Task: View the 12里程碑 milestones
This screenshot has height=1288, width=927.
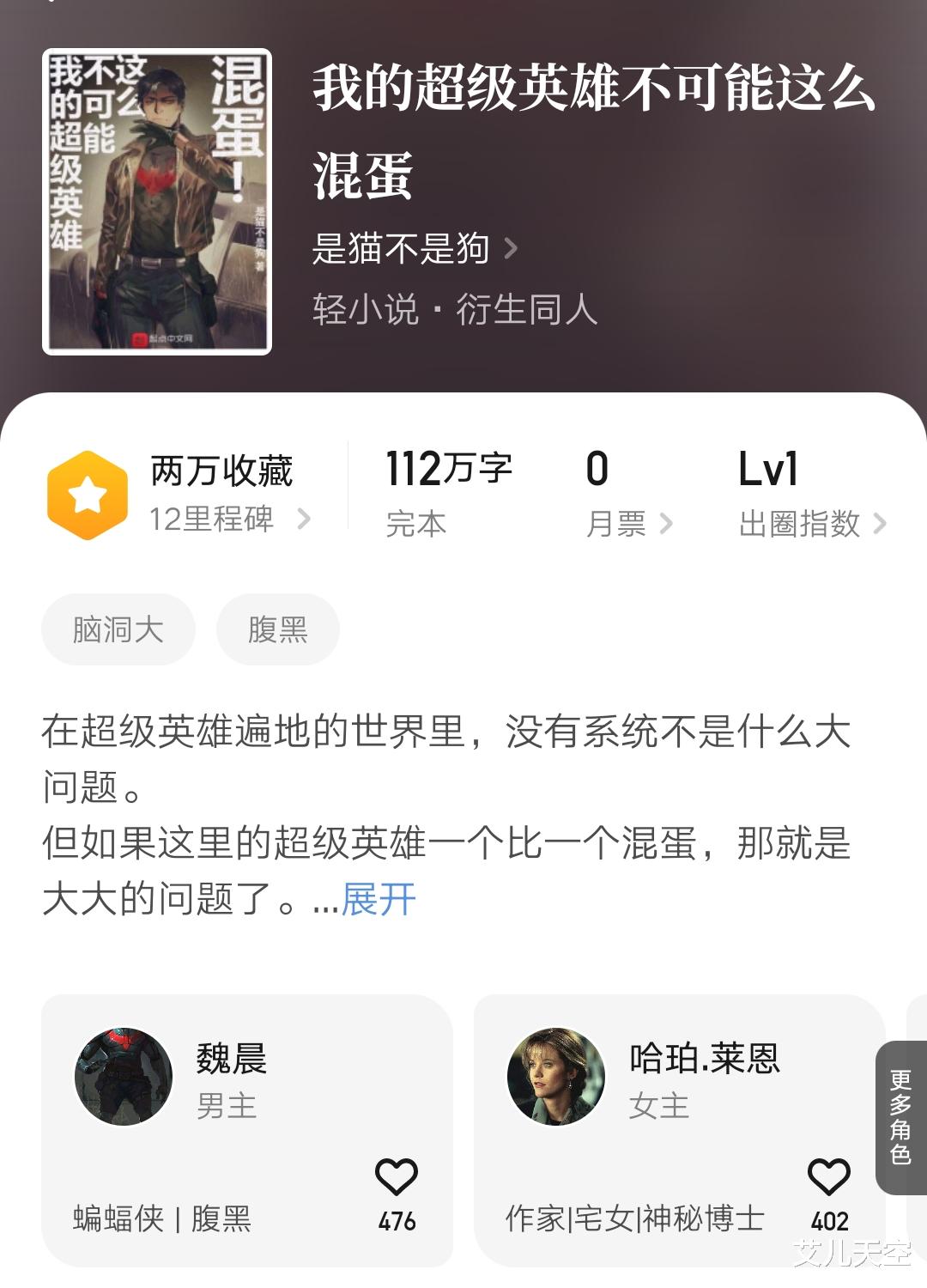Action: click(x=228, y=519)
